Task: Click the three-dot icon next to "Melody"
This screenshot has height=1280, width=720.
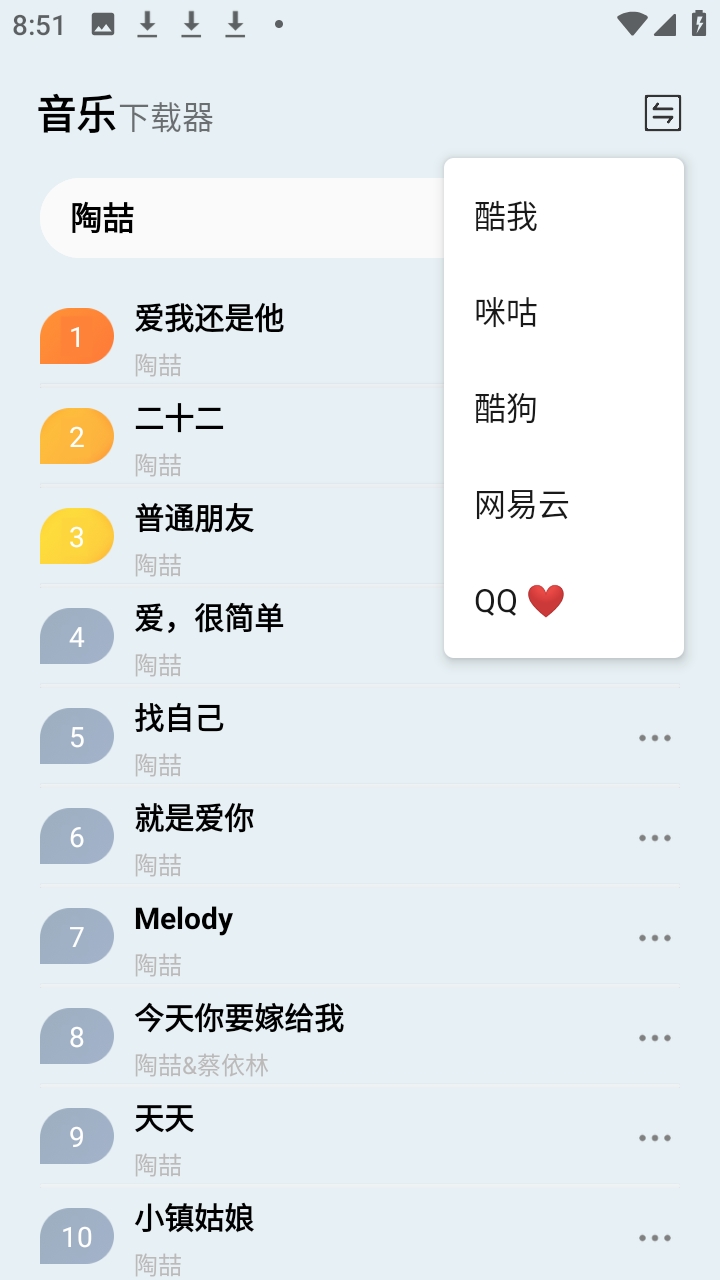Action: [655, 937]
